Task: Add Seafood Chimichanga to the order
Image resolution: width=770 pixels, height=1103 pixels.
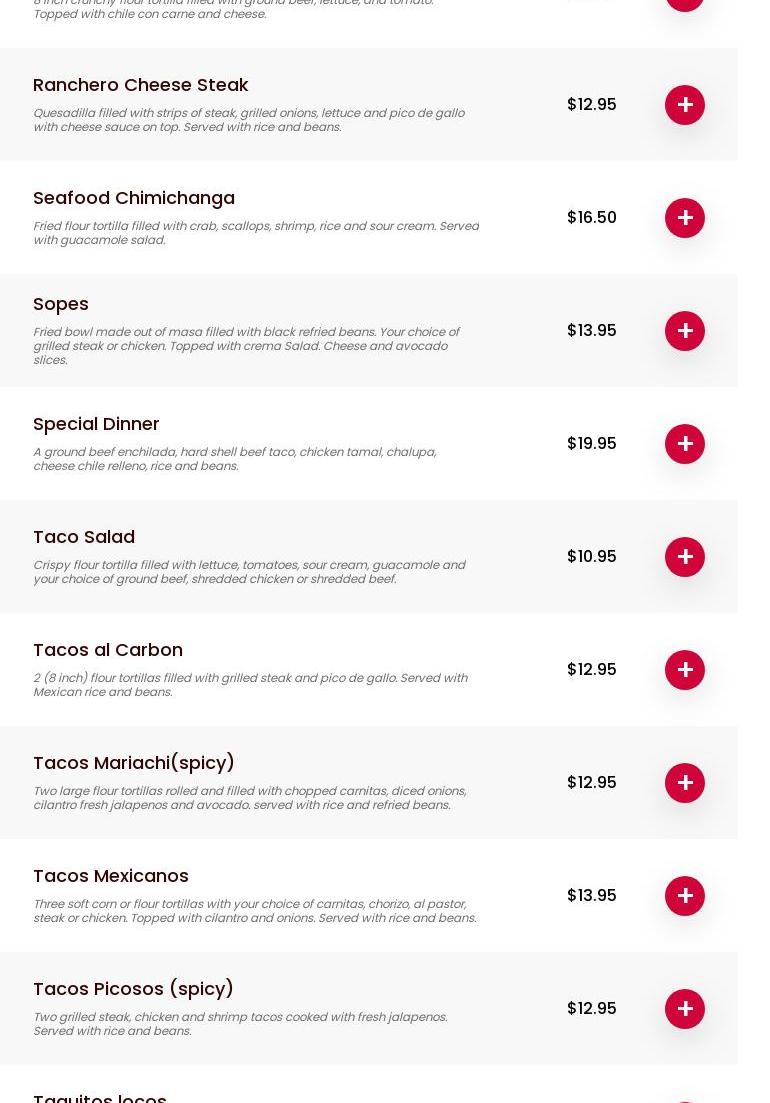Action: pos(685,218)
